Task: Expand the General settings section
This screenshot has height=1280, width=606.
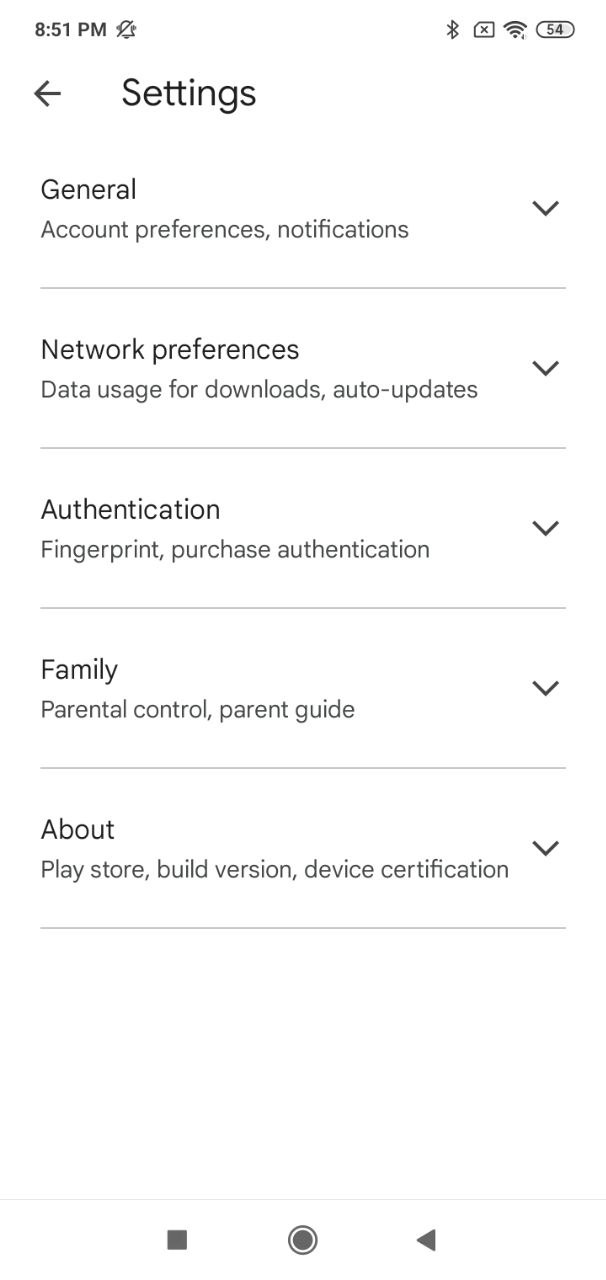Action: (x=303, y=209)
